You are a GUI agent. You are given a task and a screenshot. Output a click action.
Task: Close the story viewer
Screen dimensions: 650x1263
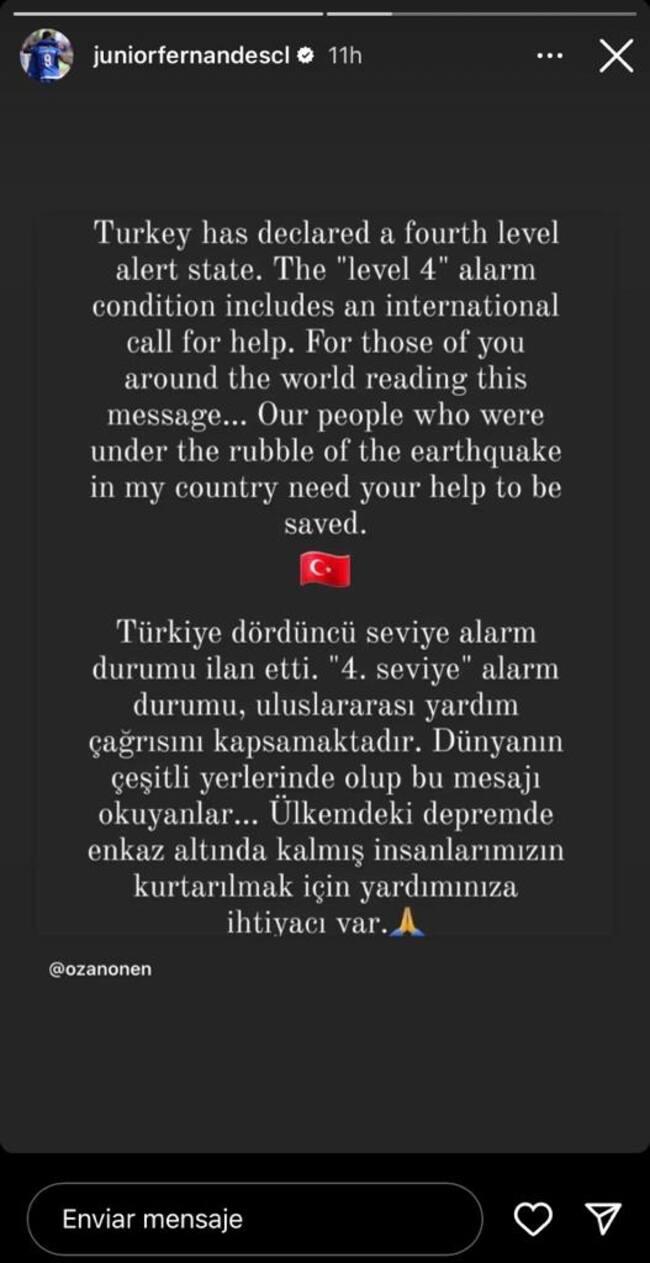click(616, 56)
